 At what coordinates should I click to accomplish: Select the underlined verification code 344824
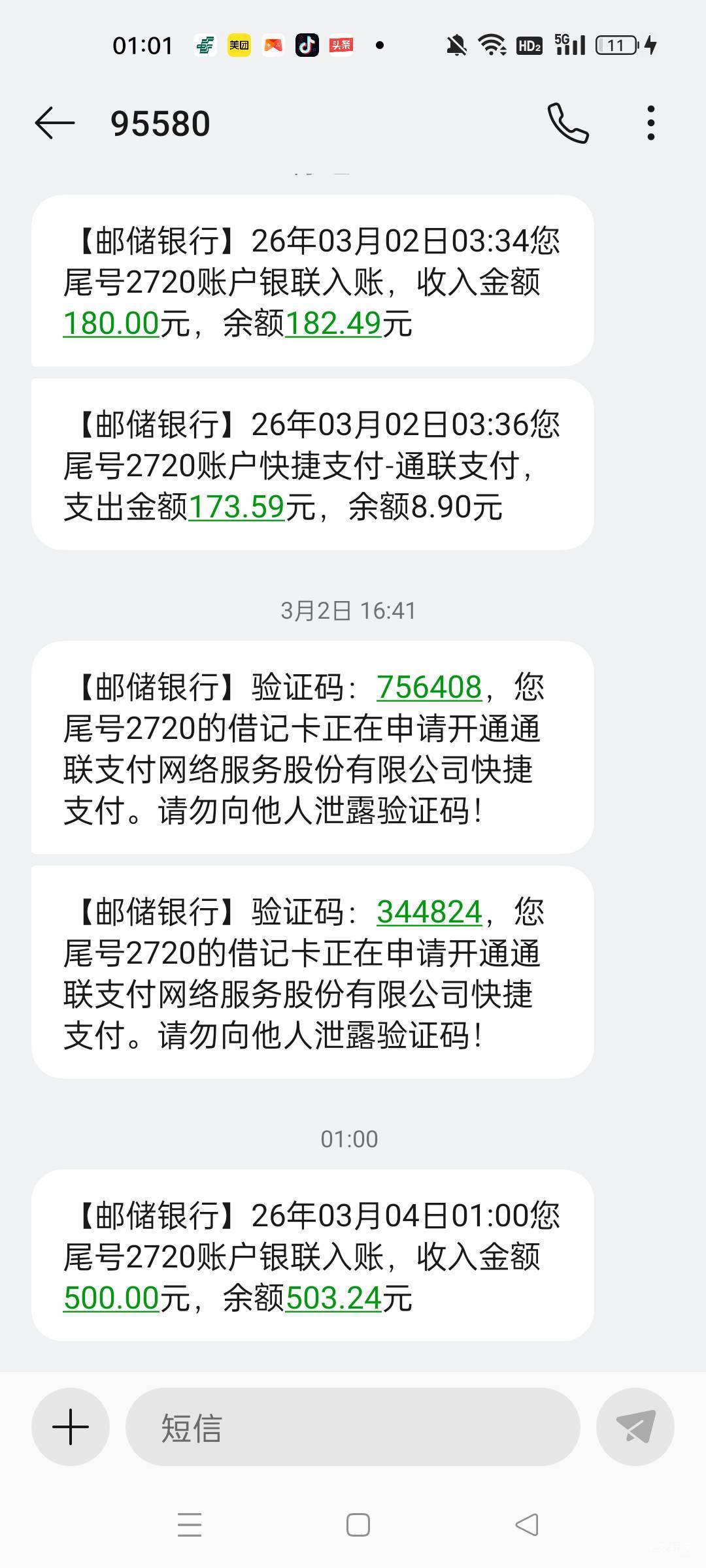tap(429, 912)
